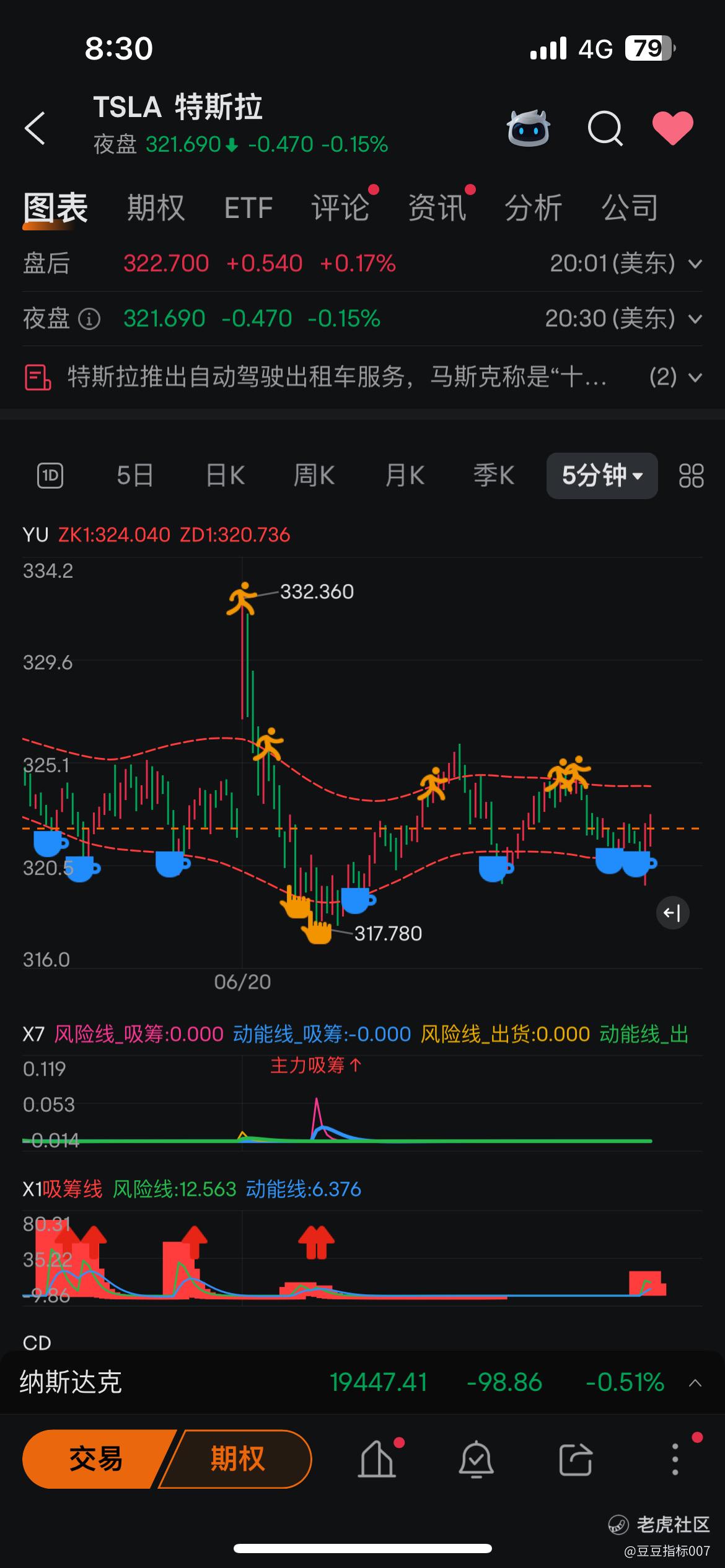
Task: Switch to the 期权 tab
Action: (156, 207)
